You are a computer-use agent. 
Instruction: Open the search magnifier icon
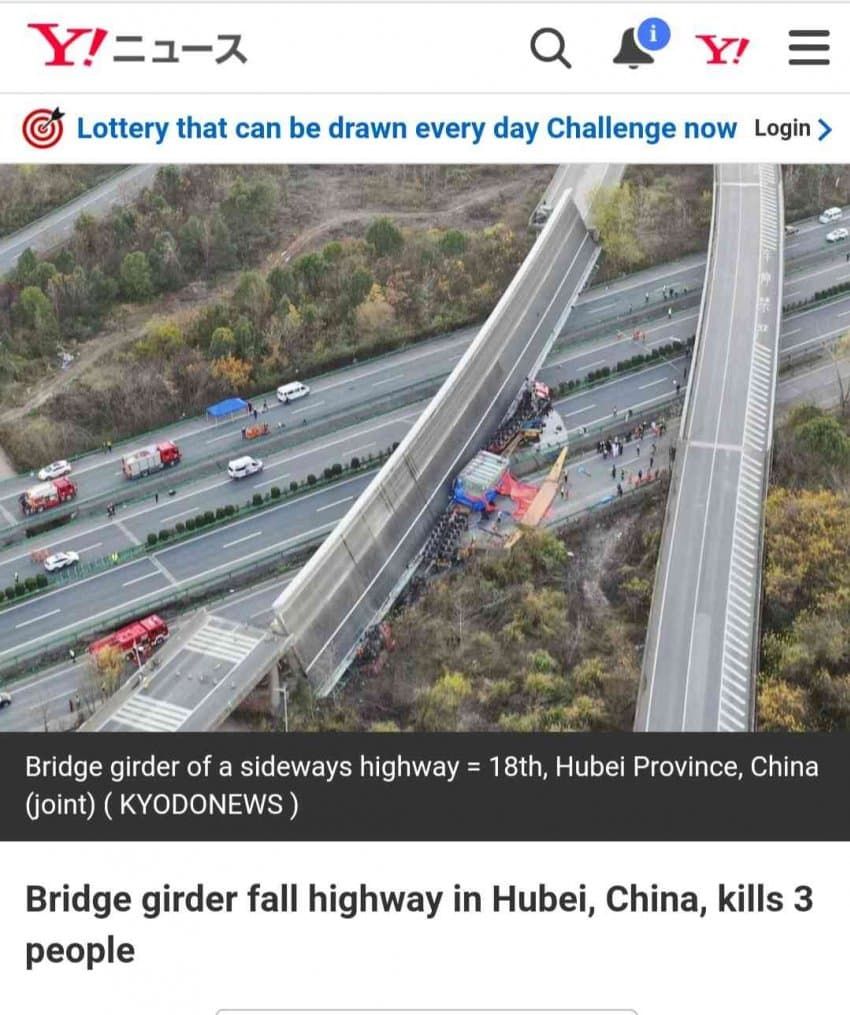[550, 47]
